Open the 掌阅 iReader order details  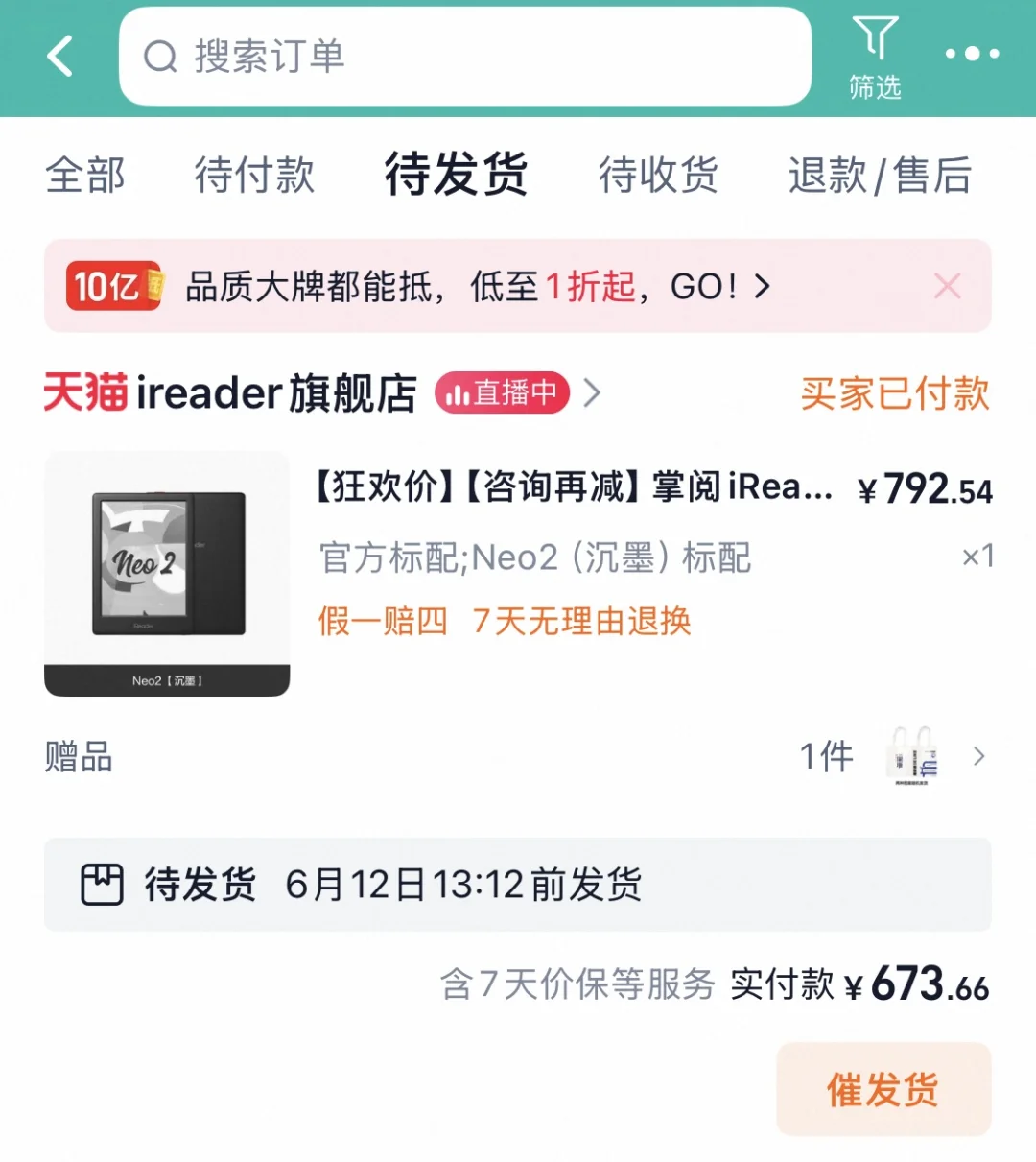[576, 487]
